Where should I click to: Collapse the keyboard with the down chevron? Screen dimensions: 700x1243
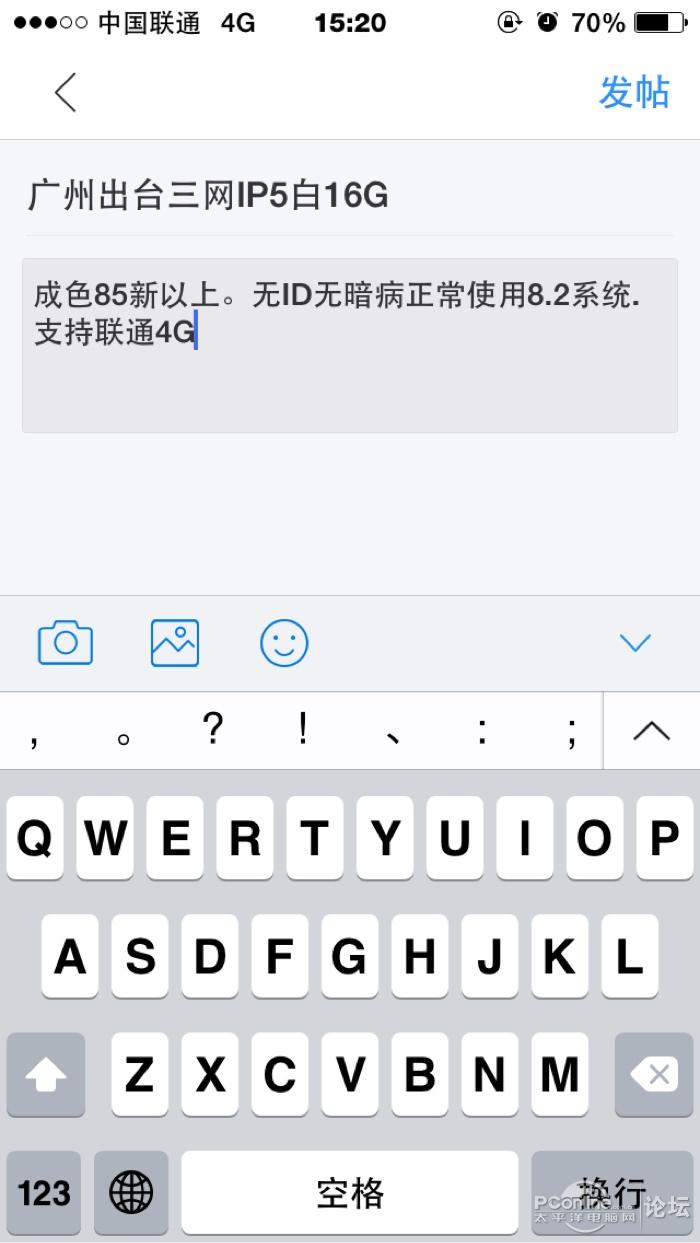pos(635,642)
